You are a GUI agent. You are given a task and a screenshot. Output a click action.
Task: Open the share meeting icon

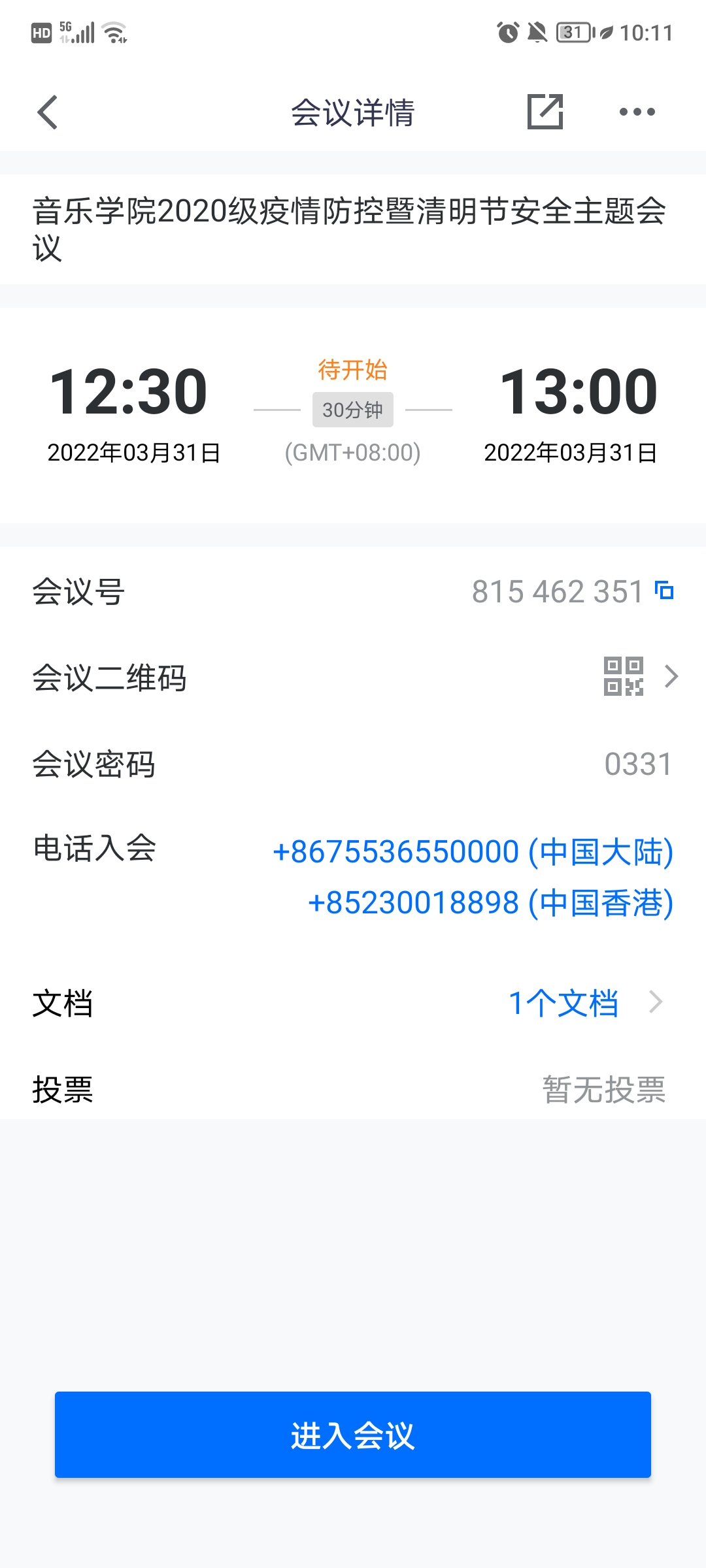544,111
